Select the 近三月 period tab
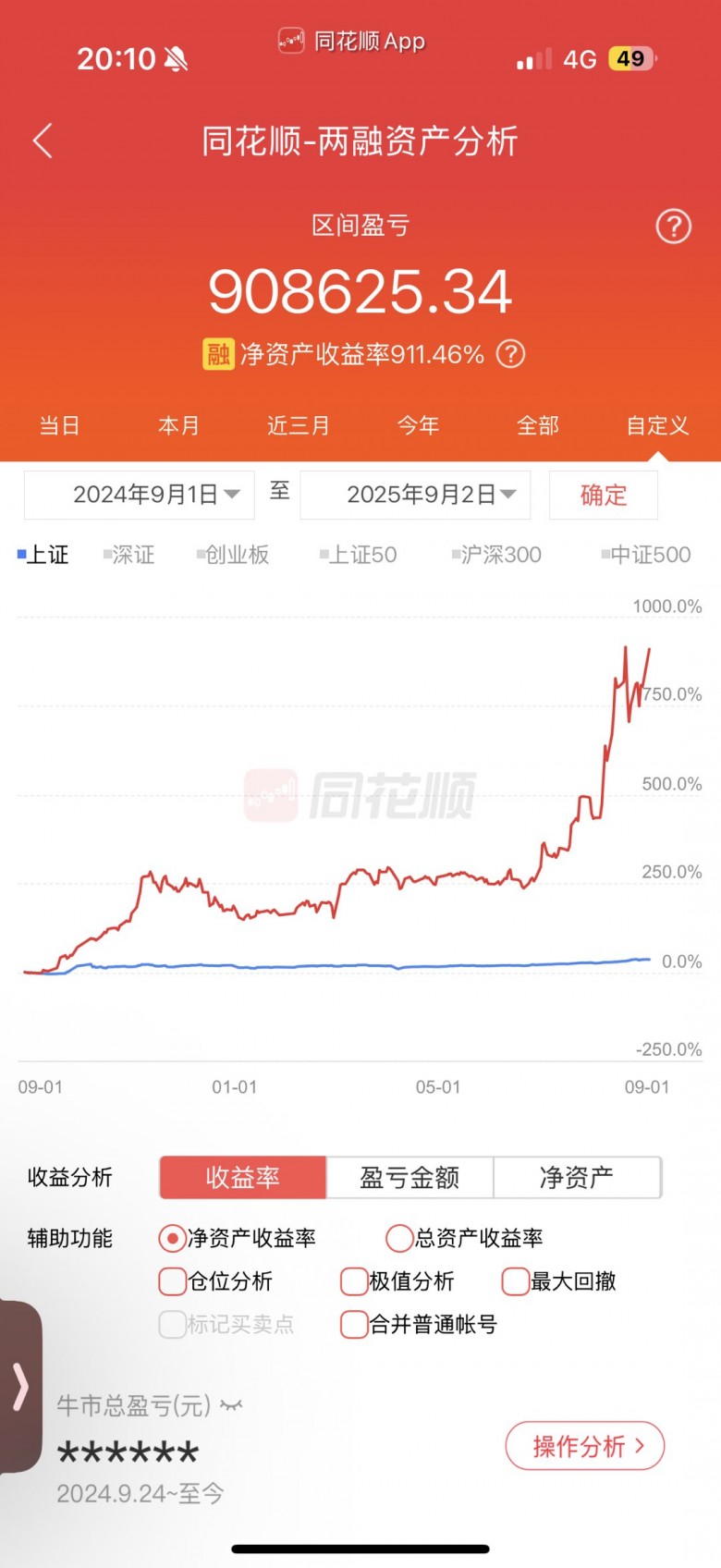The height and width of the screenshot is (1568, 721). click(298, 425)
